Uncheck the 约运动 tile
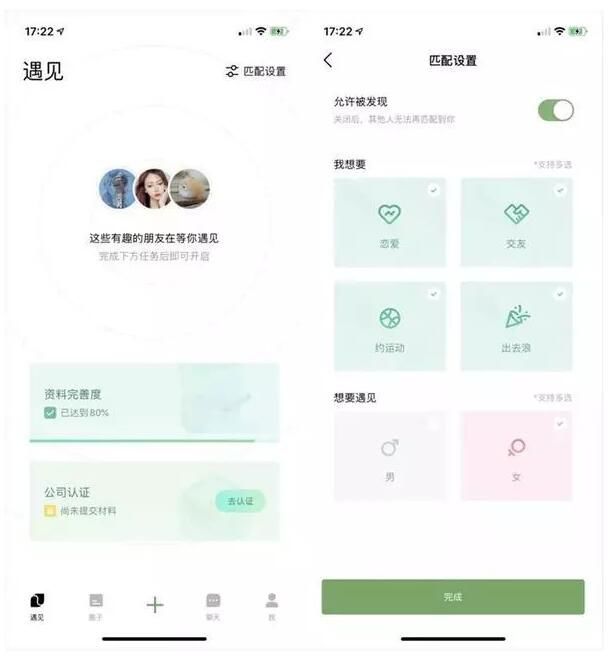 pos(389,326)
